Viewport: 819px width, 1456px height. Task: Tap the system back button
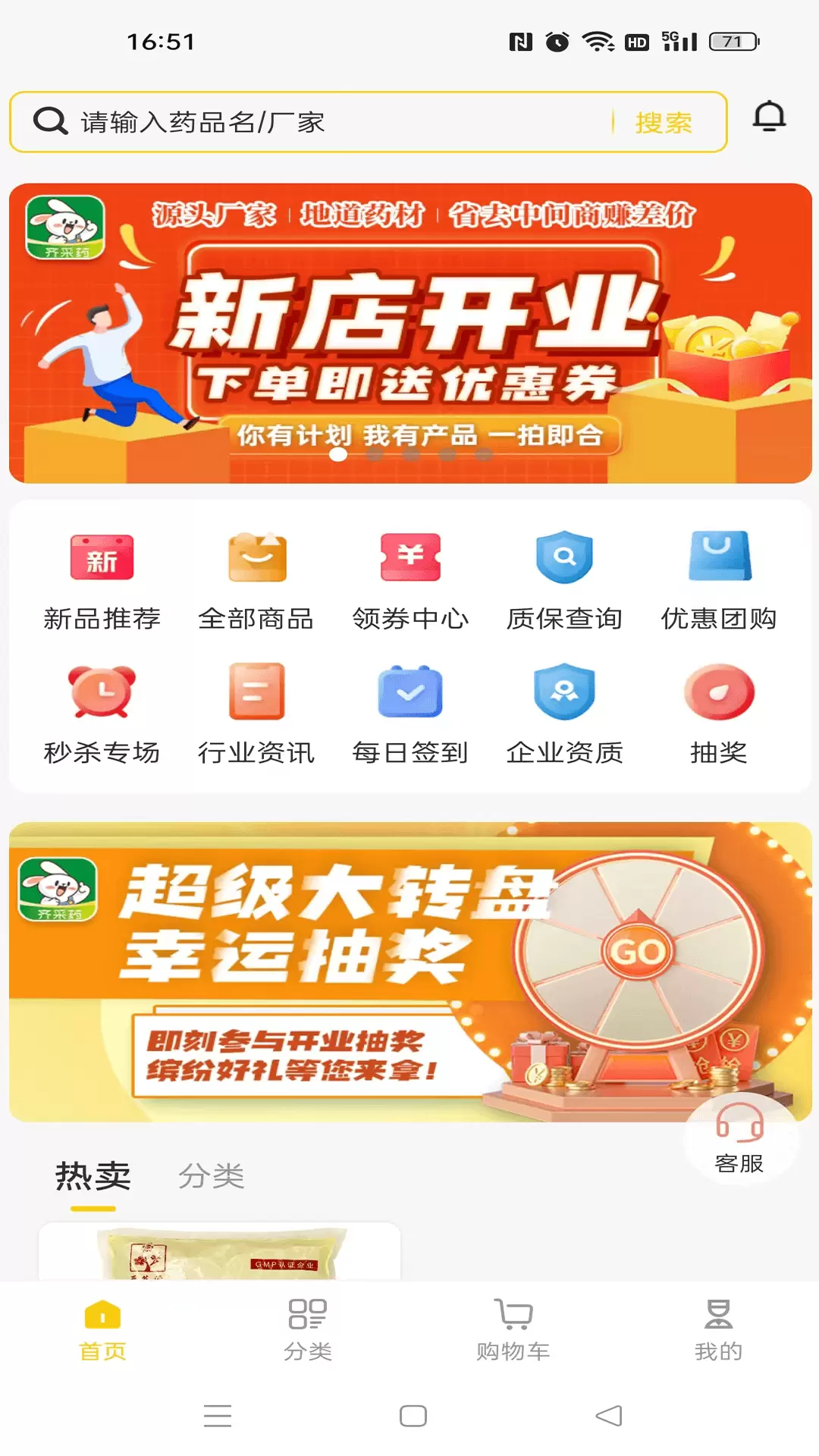pos(609,1416)
